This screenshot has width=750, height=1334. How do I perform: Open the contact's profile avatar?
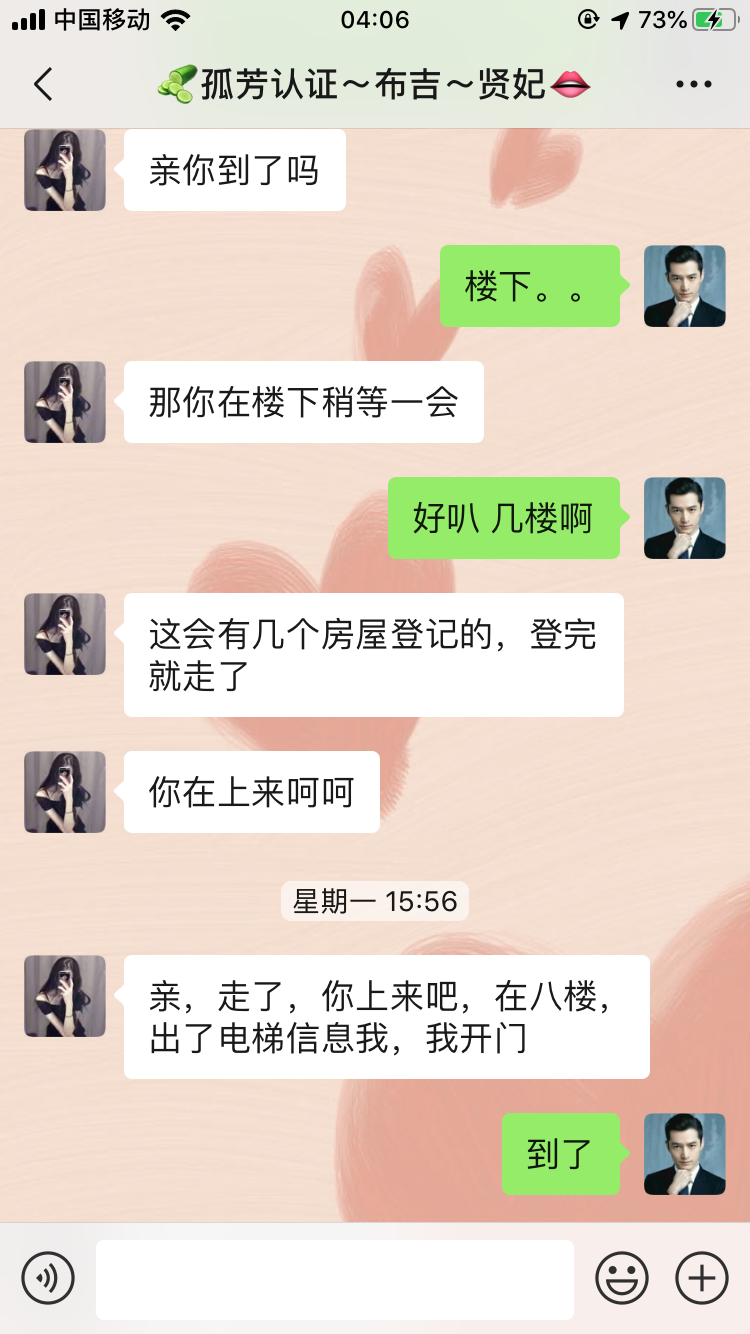tap(64, 170)
